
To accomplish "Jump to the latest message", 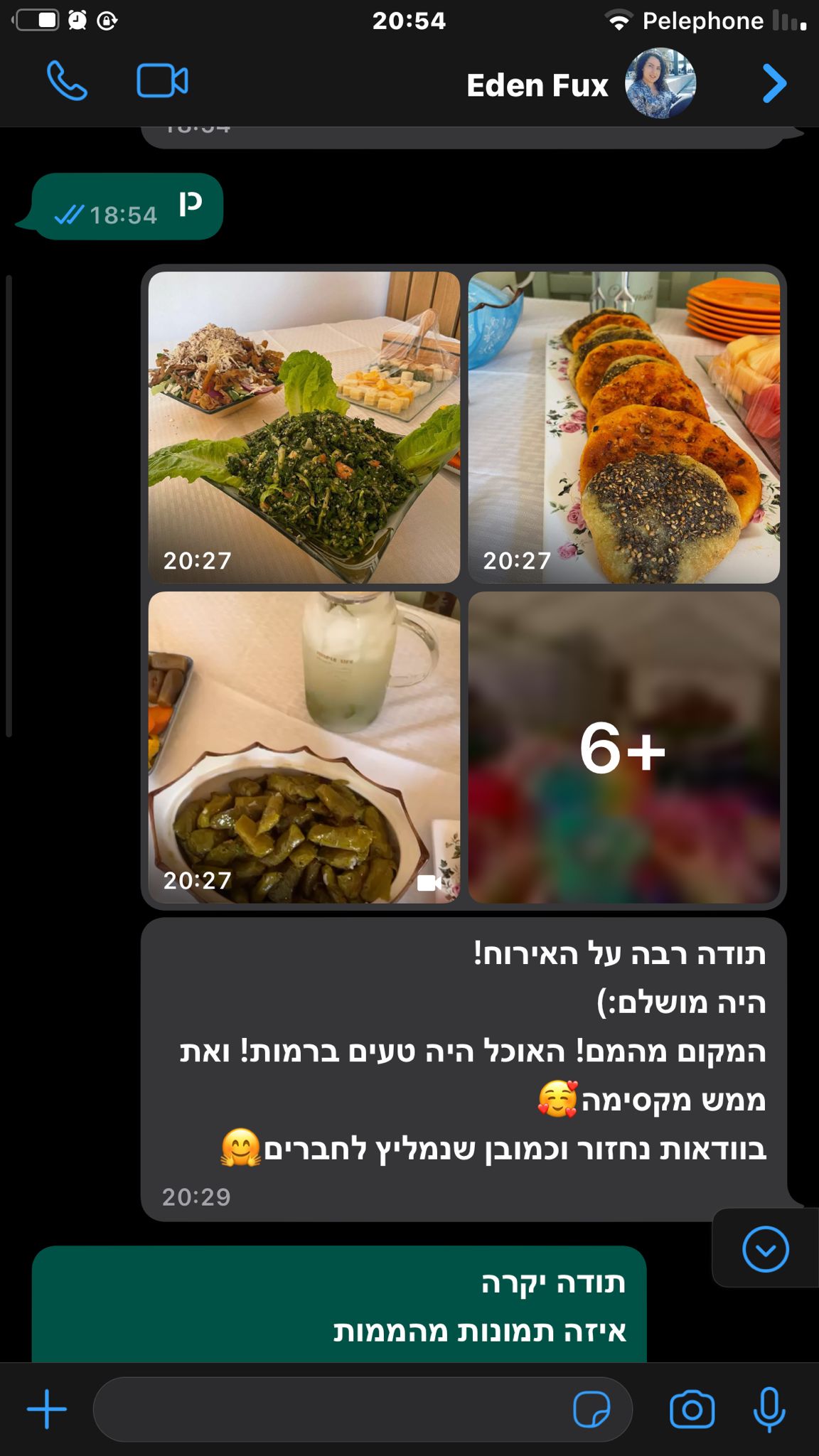I will click(766, 1249).
